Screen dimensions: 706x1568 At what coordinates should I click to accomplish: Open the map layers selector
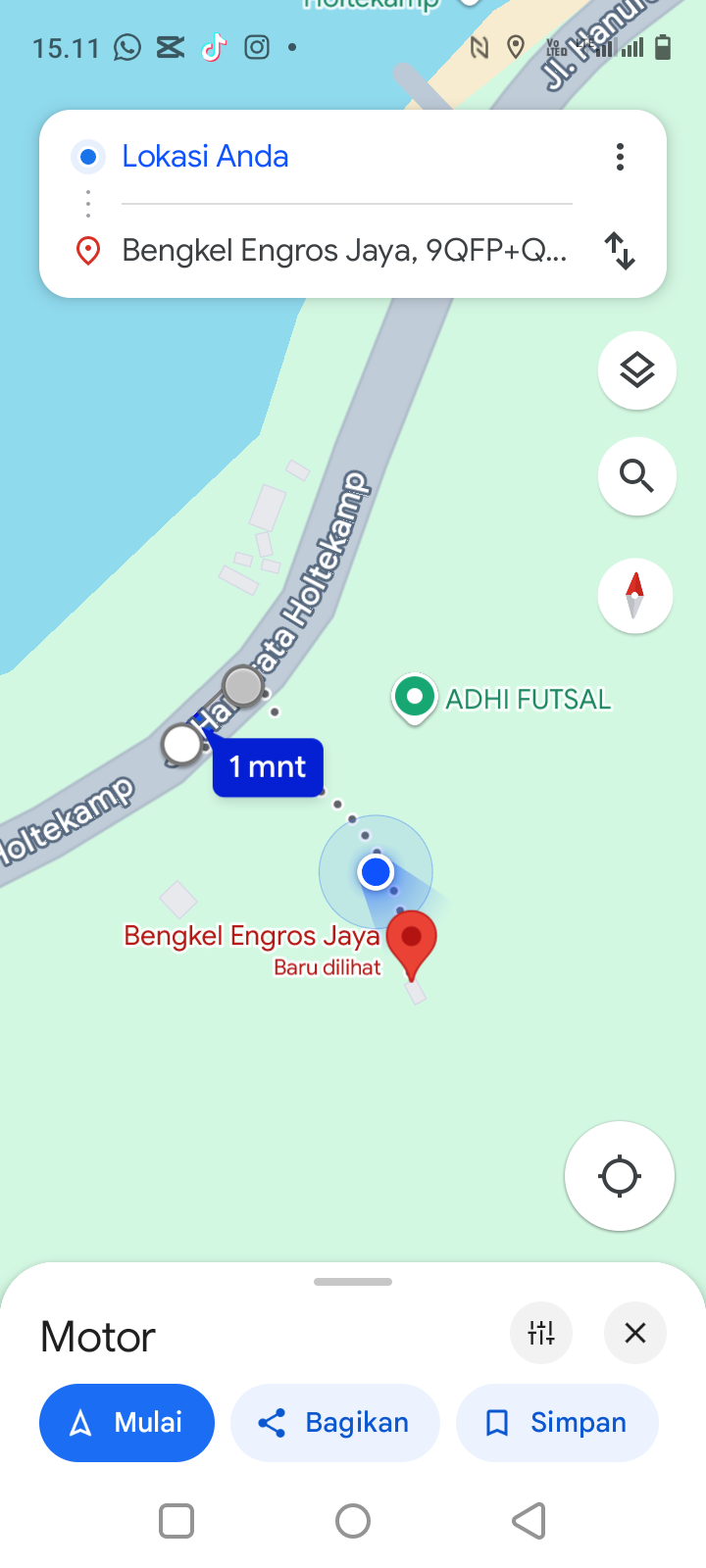pos(636,370)
